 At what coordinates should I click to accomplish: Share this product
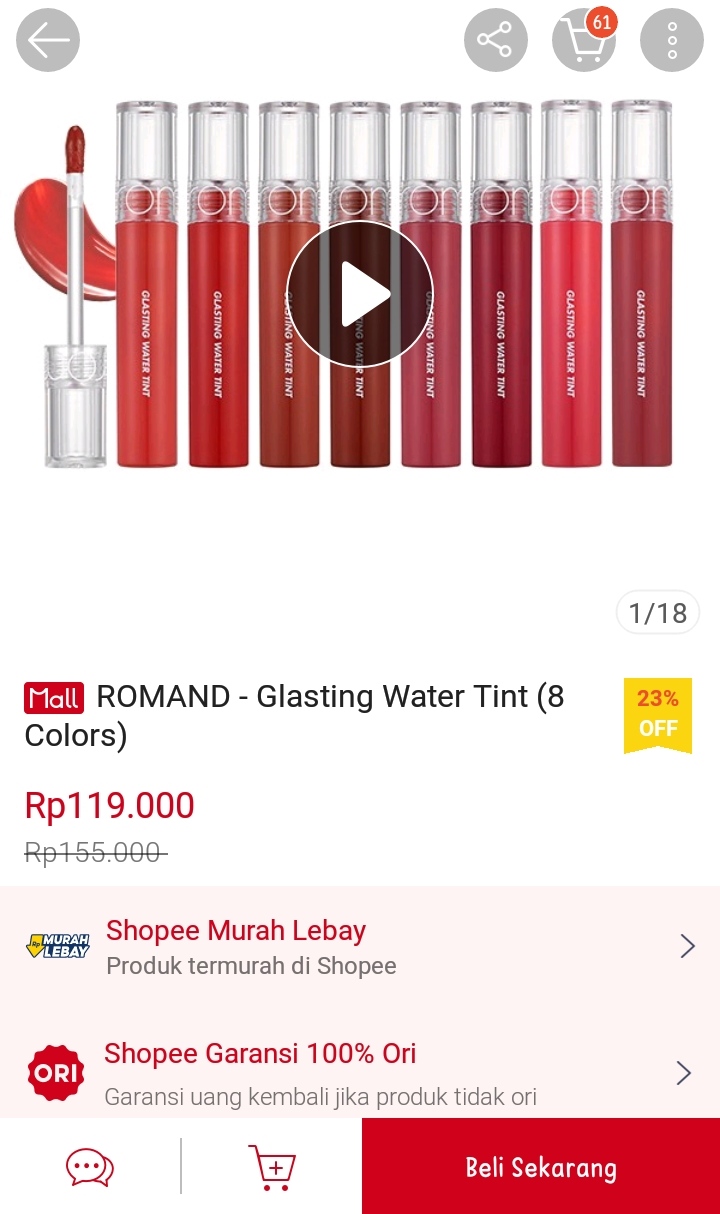click(496, 40)
